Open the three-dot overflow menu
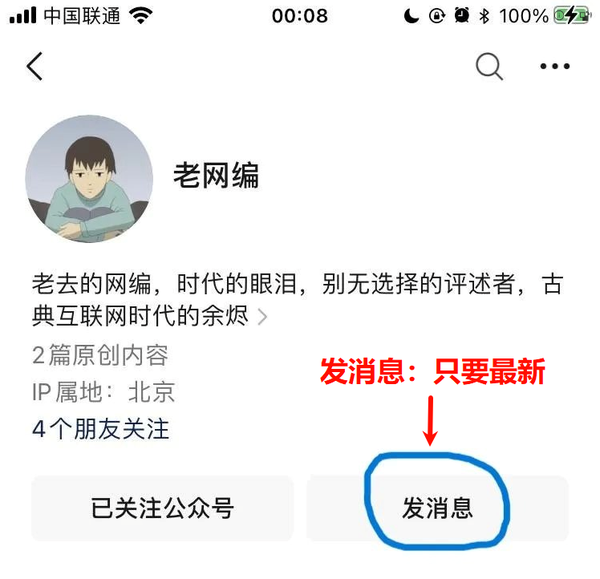600x579 pixels. tap(554, 67)
